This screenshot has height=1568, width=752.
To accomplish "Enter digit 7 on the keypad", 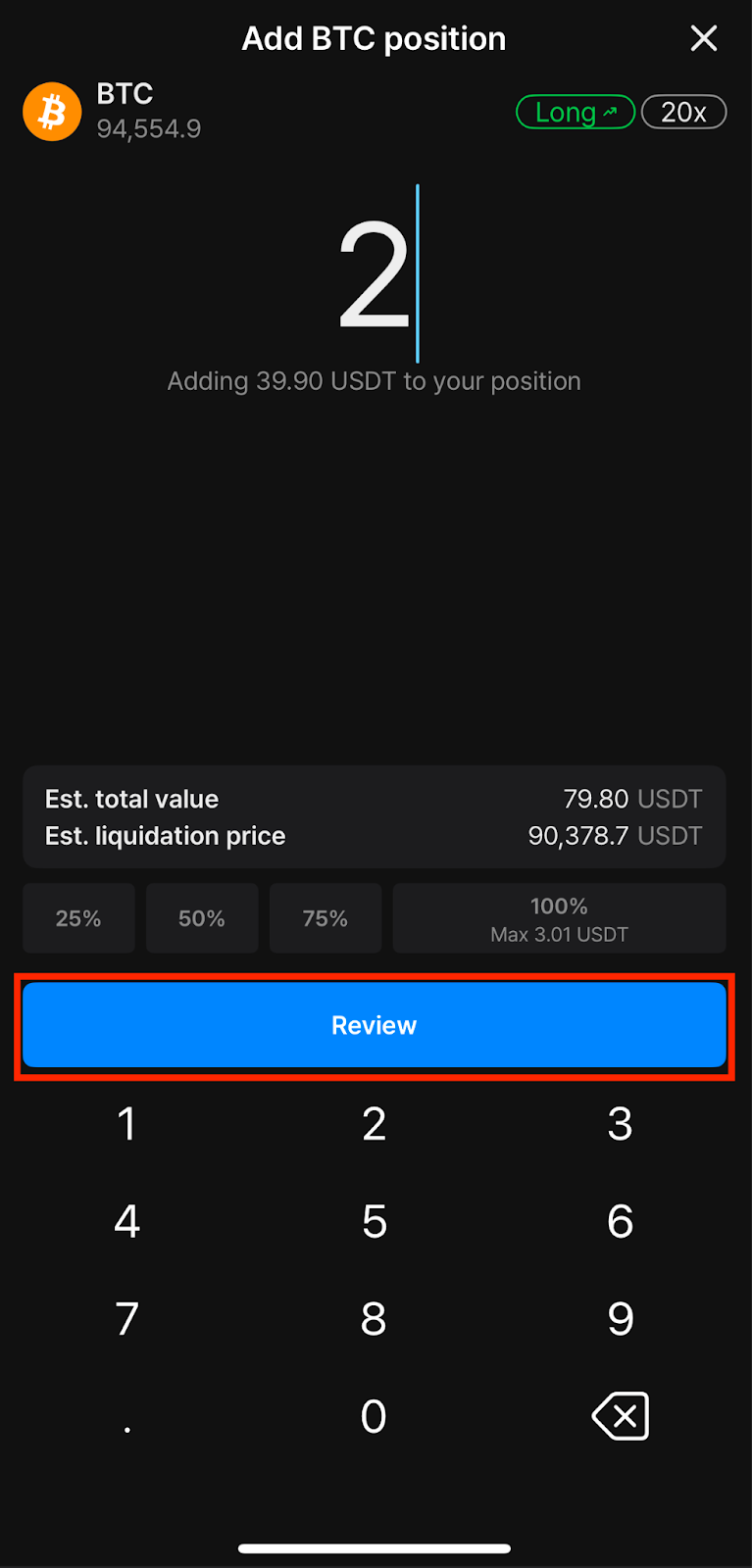I will 126,1319.
